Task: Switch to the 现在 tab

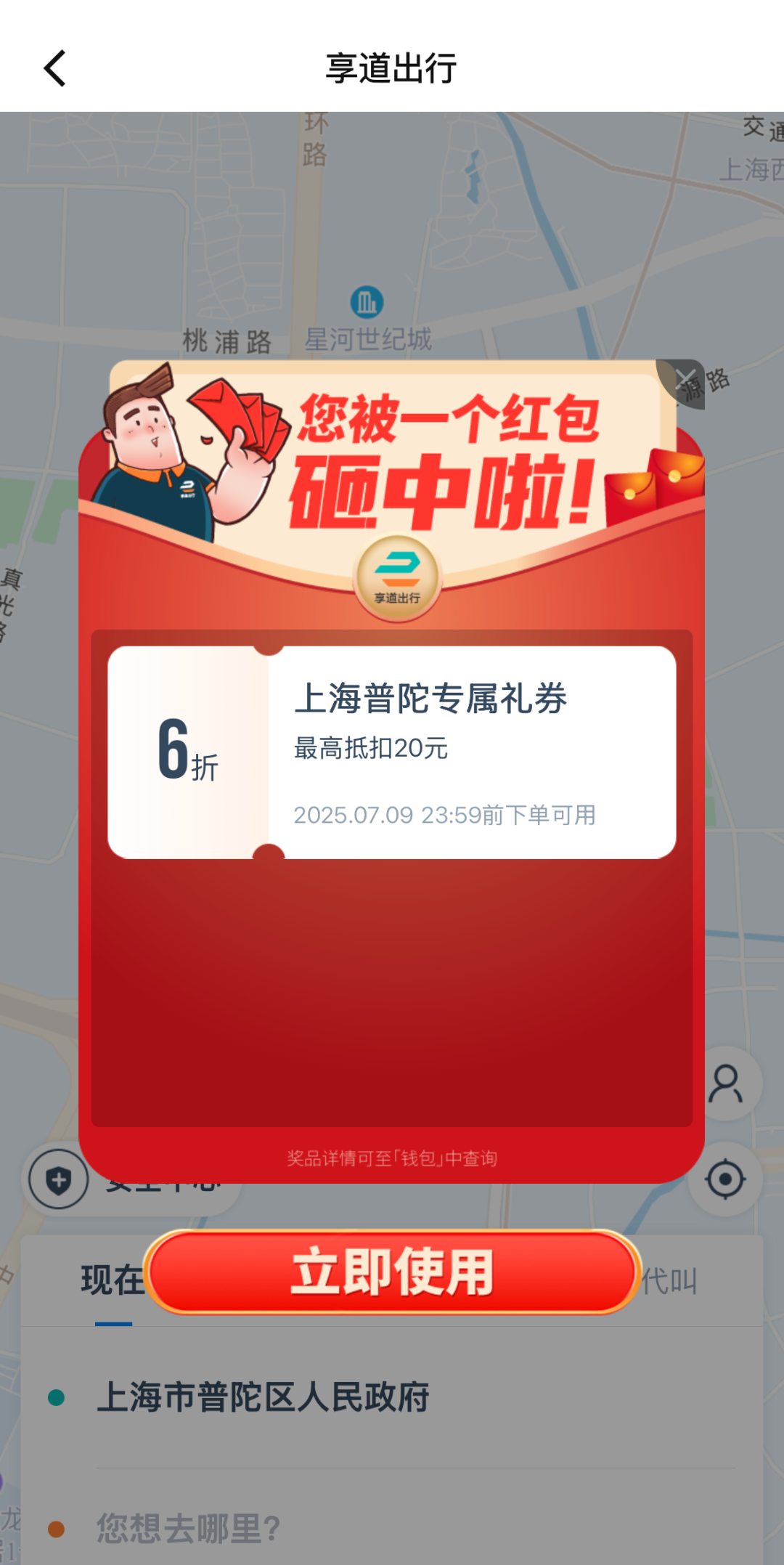Action: point(112,1281)
